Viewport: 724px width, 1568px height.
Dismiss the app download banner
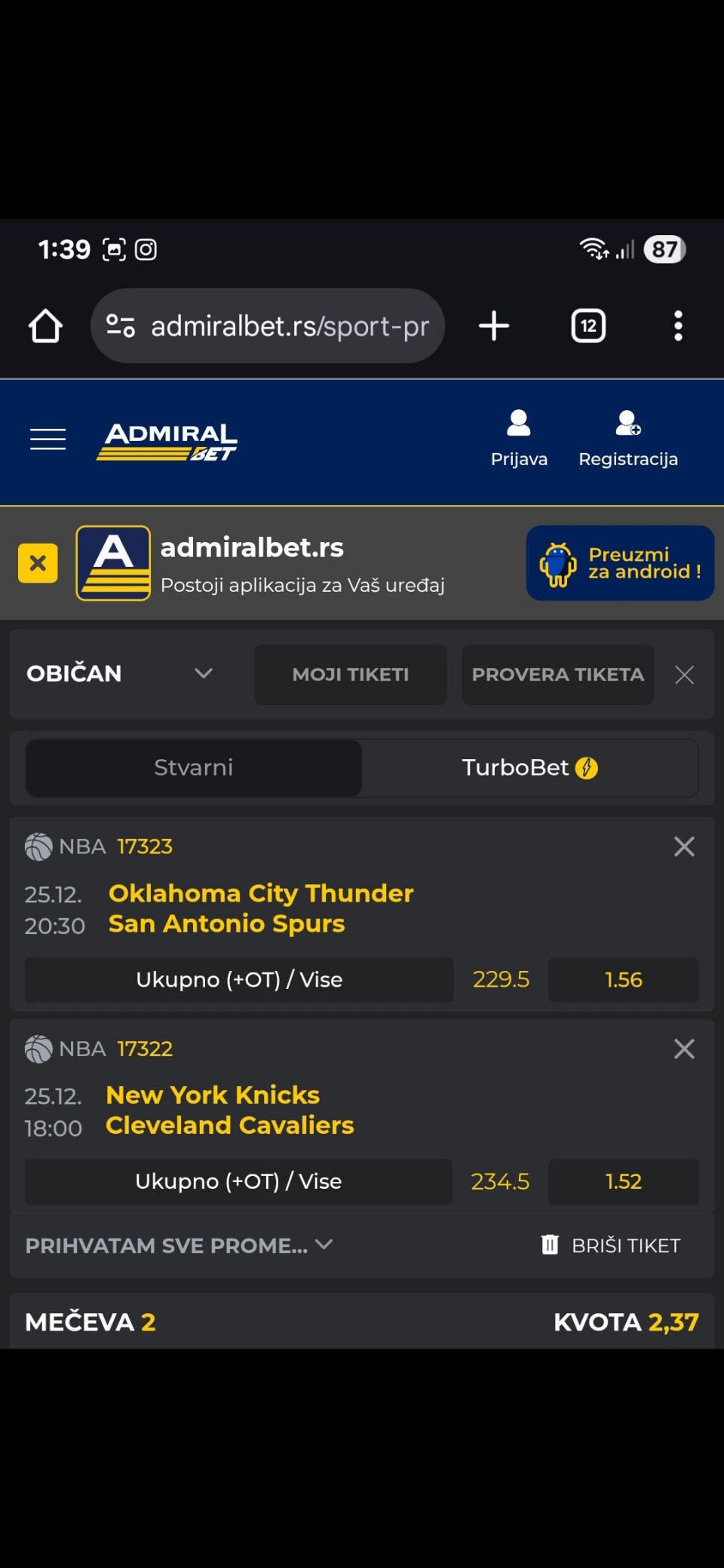pyautogui.click(x=38, y=563)
